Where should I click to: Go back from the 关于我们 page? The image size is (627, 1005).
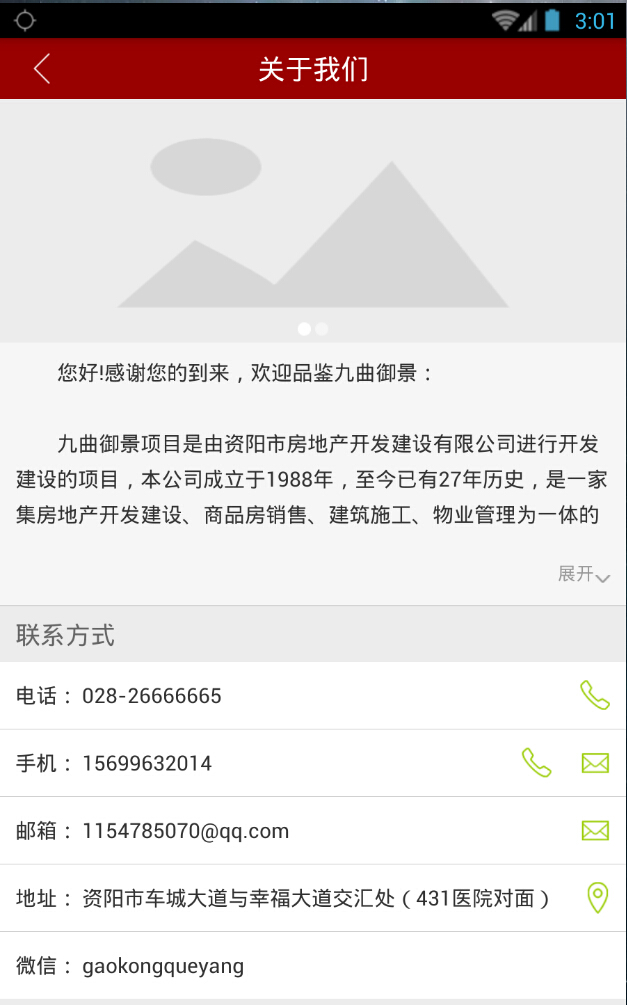pyautogui.click(x=41, y=69)
